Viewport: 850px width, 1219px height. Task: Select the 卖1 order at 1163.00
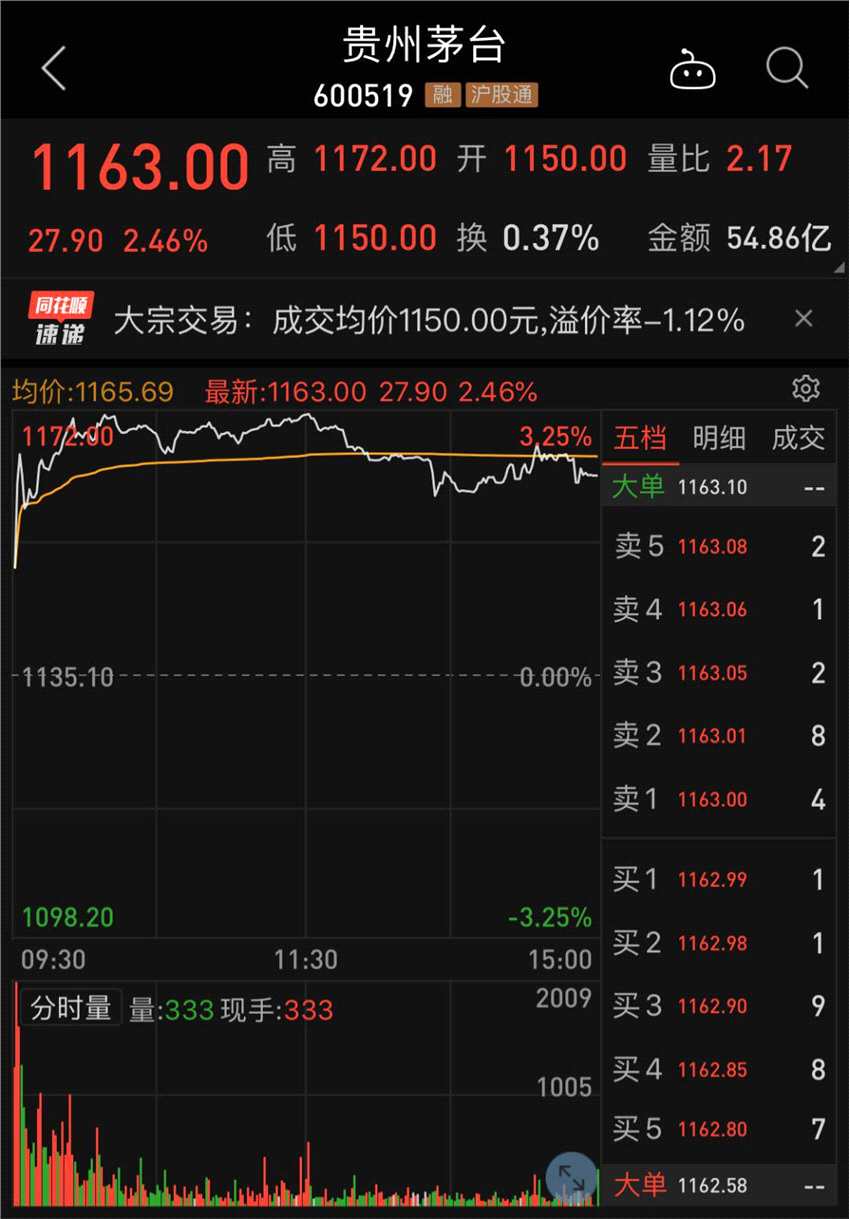[x=718, y=800]
